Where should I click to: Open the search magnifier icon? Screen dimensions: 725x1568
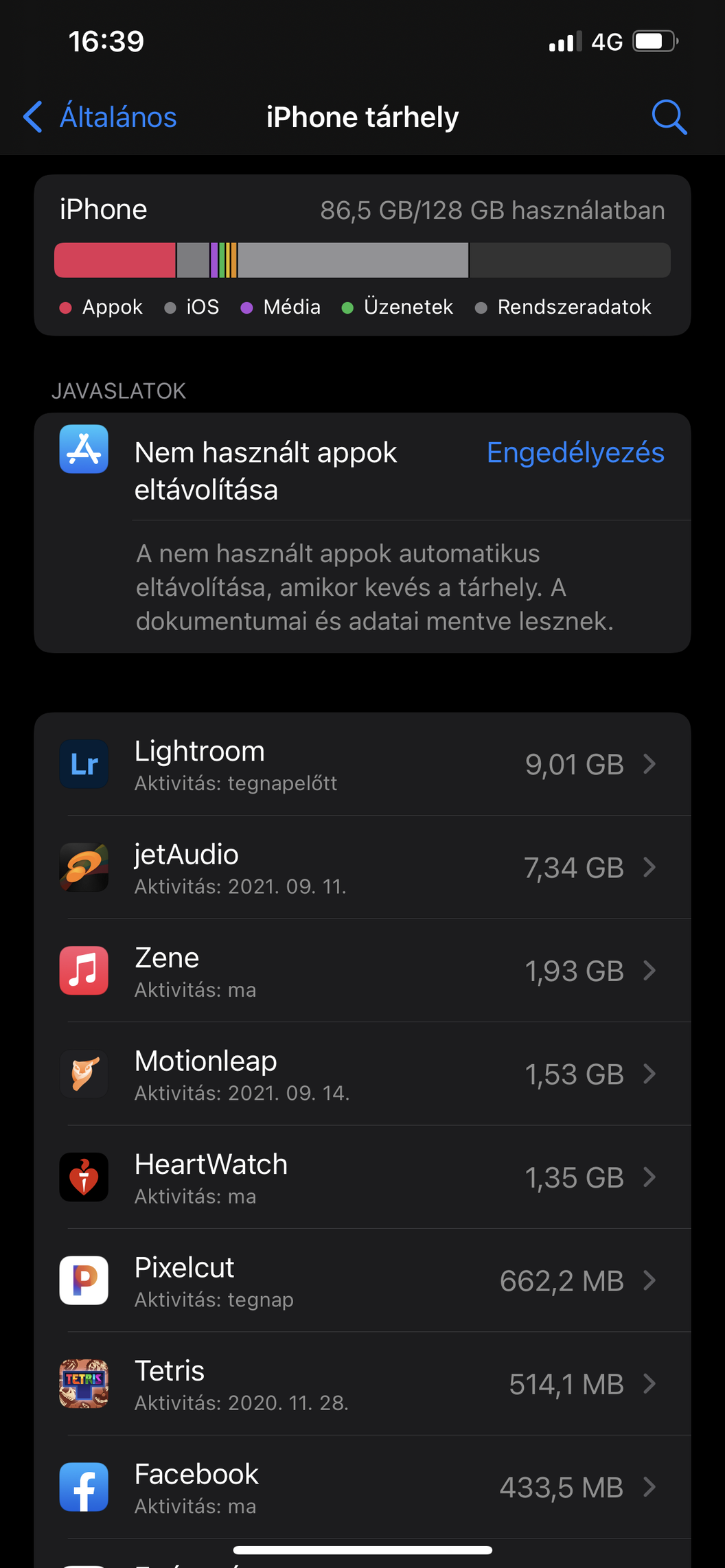pyautogui.click(x=669, y=117)
